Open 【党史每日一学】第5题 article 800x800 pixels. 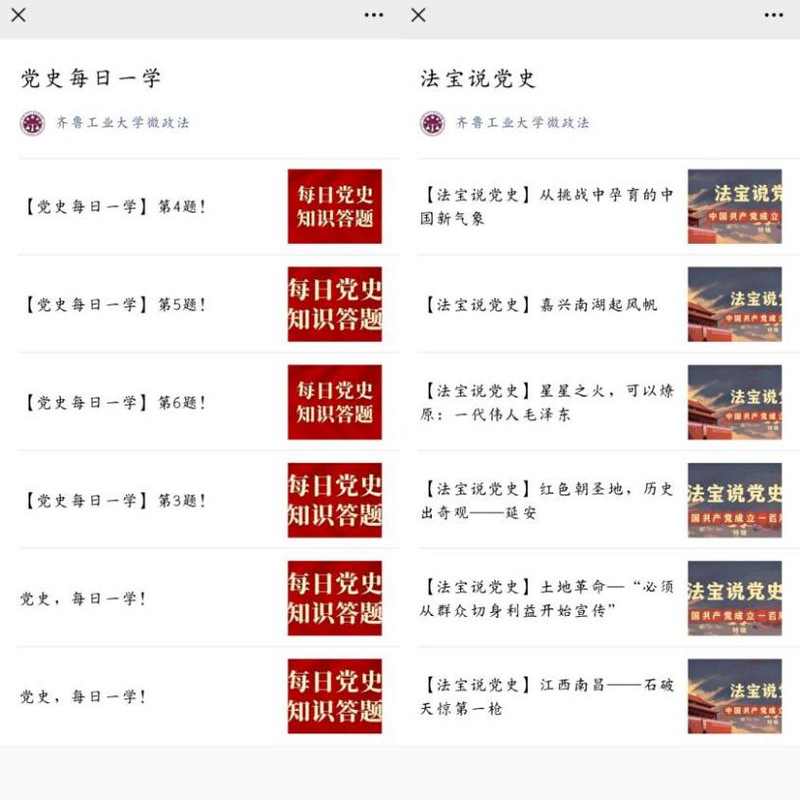coord(209,305)
